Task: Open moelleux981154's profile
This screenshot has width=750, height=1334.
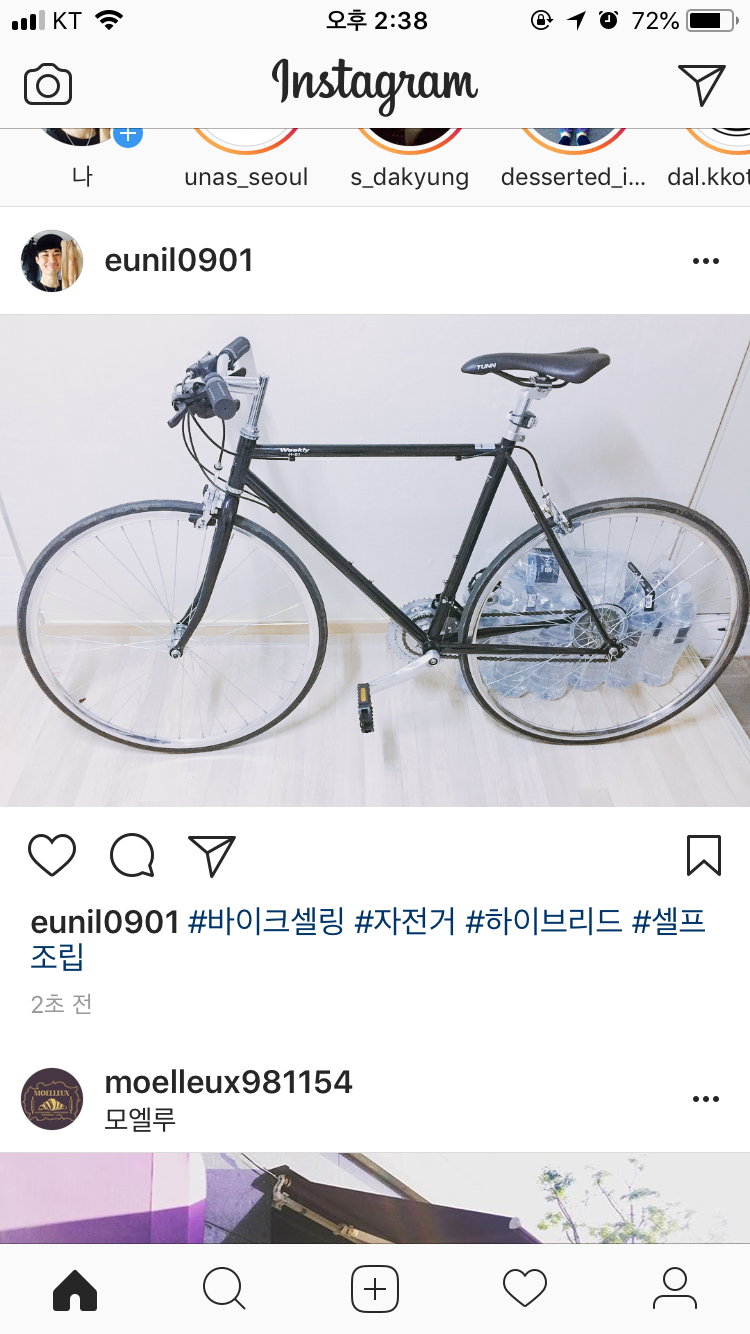Action: [x=228, y=1082]
